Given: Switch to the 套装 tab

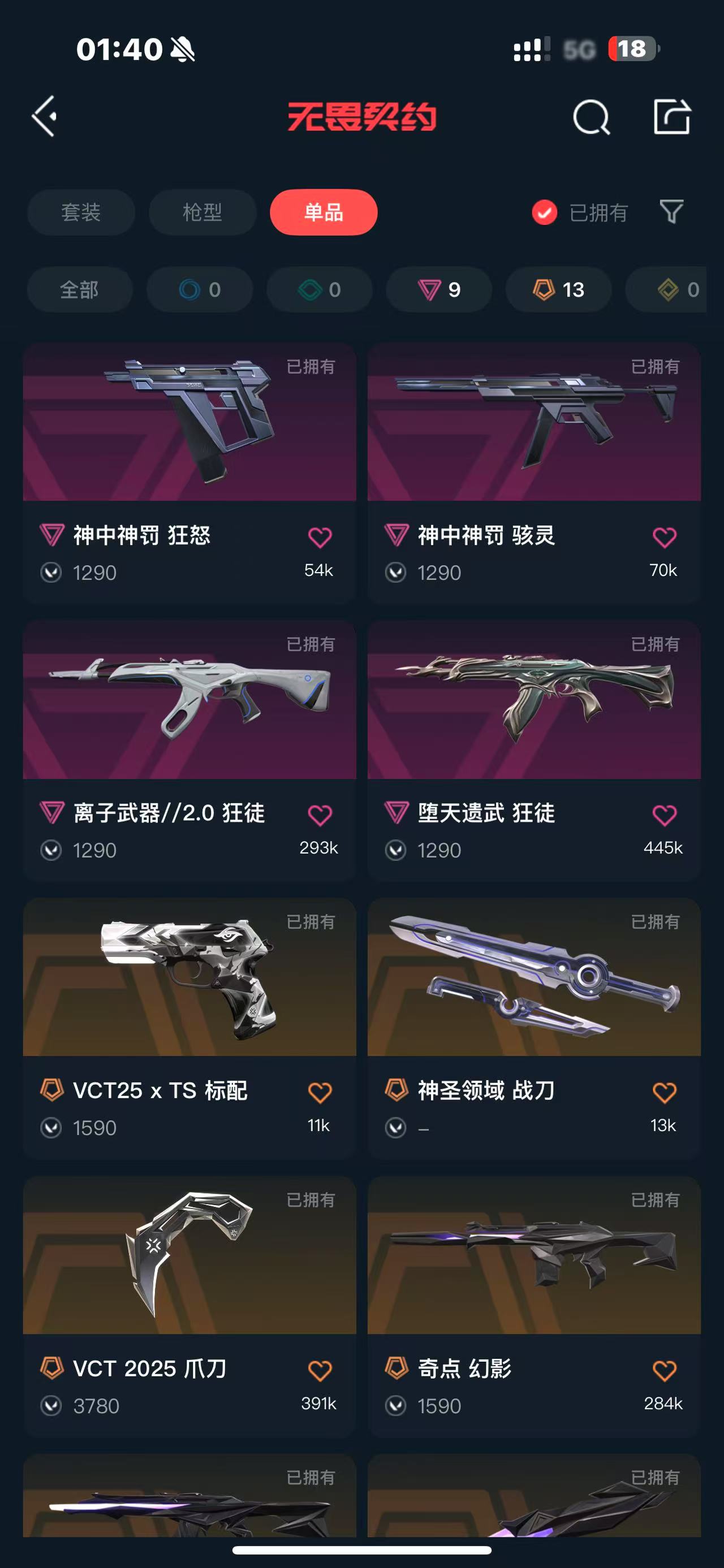Looking at the screenshot, I should point(80,212).
